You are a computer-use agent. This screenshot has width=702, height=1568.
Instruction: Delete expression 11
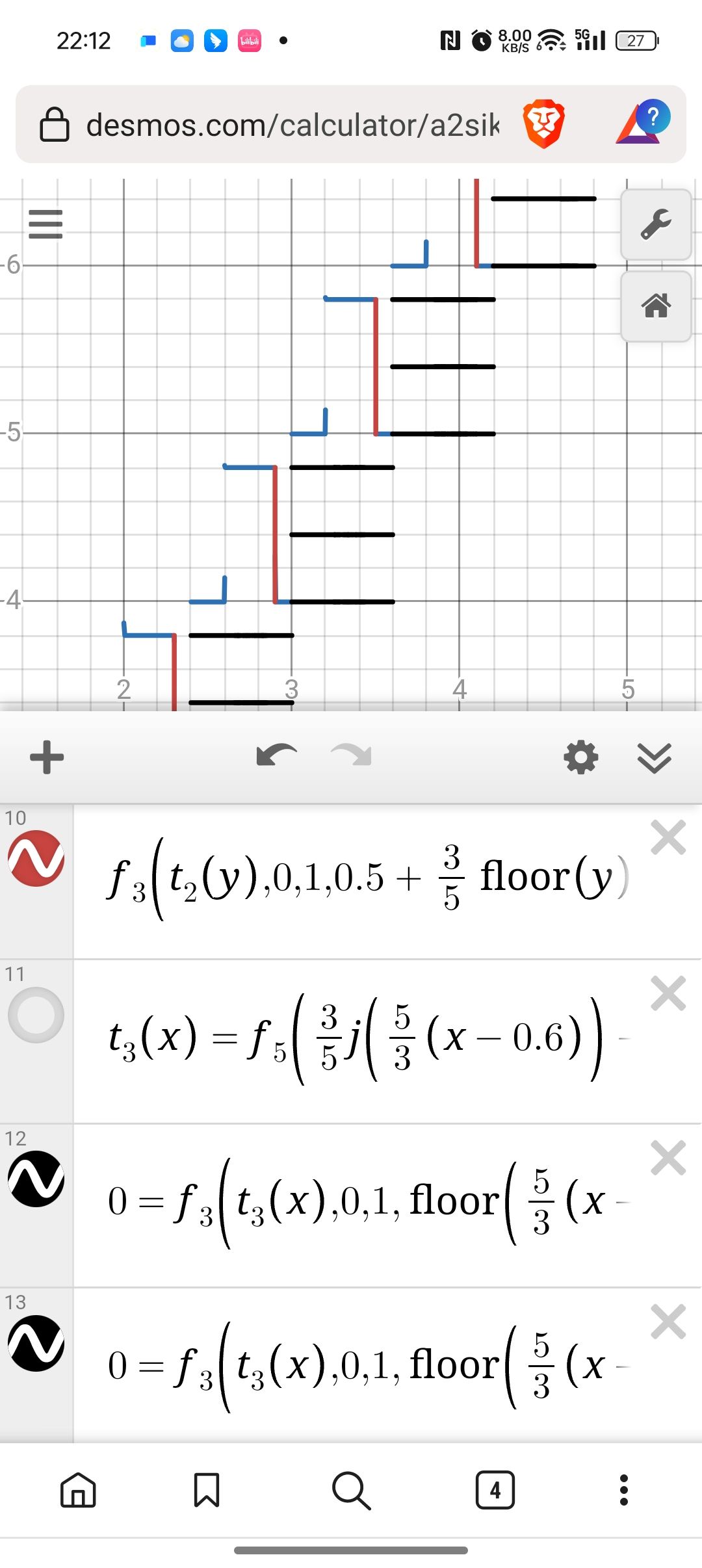[x=668, y=993]
